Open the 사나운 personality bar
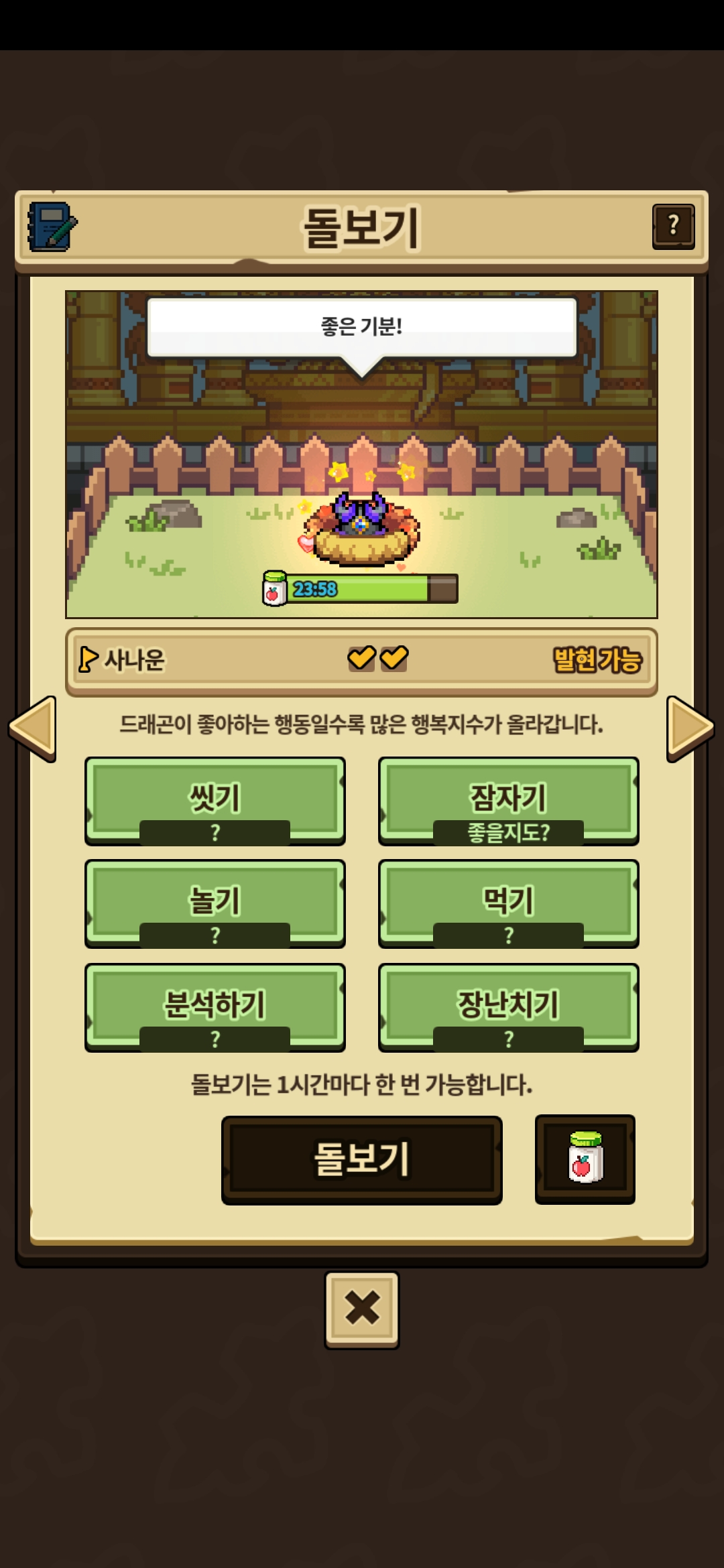The height and width of the screenshot is (1568, 724). coord(361,660)
